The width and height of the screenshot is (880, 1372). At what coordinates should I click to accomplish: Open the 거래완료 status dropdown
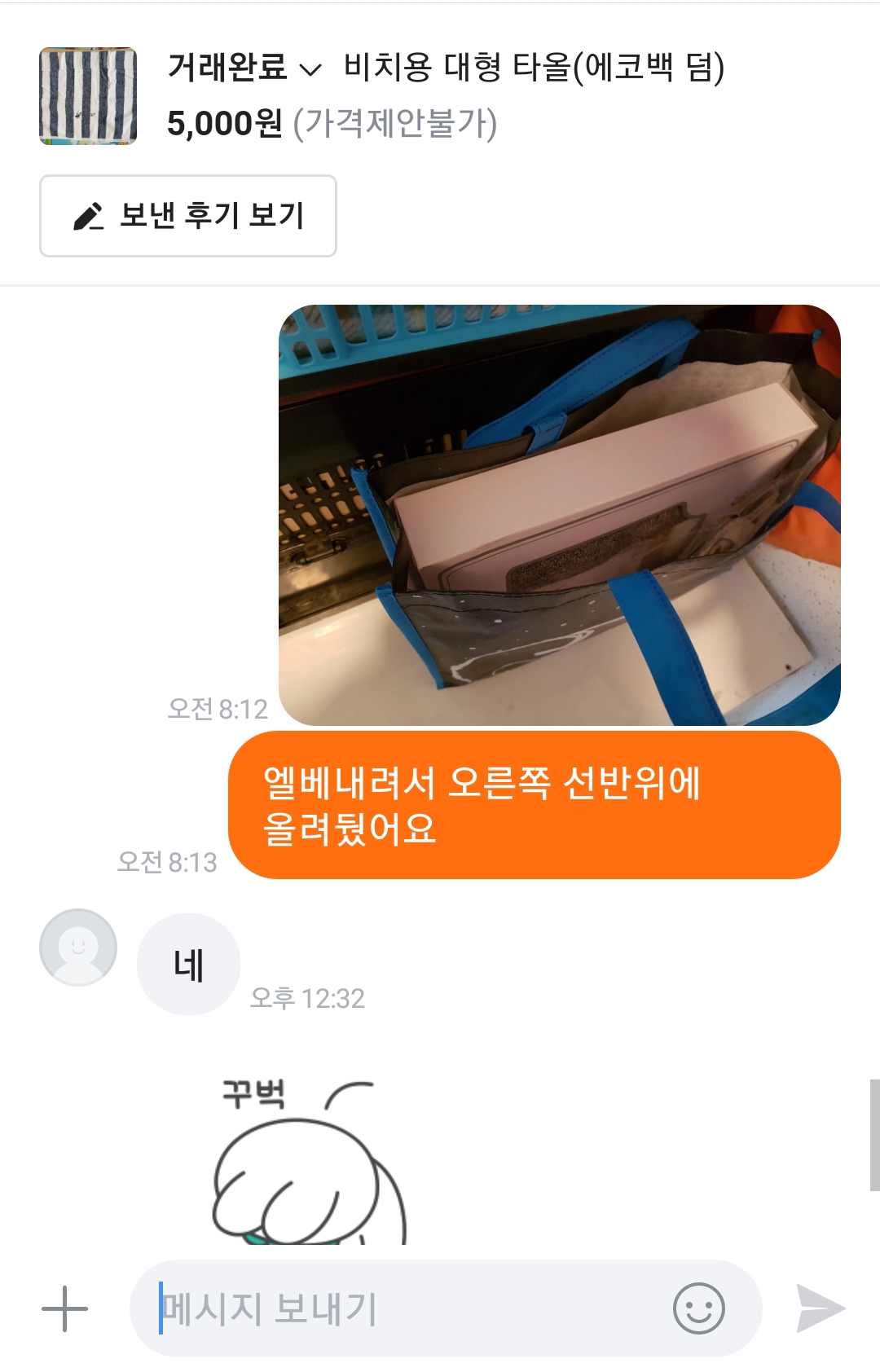pyautogui.click(x=244, y=68)
